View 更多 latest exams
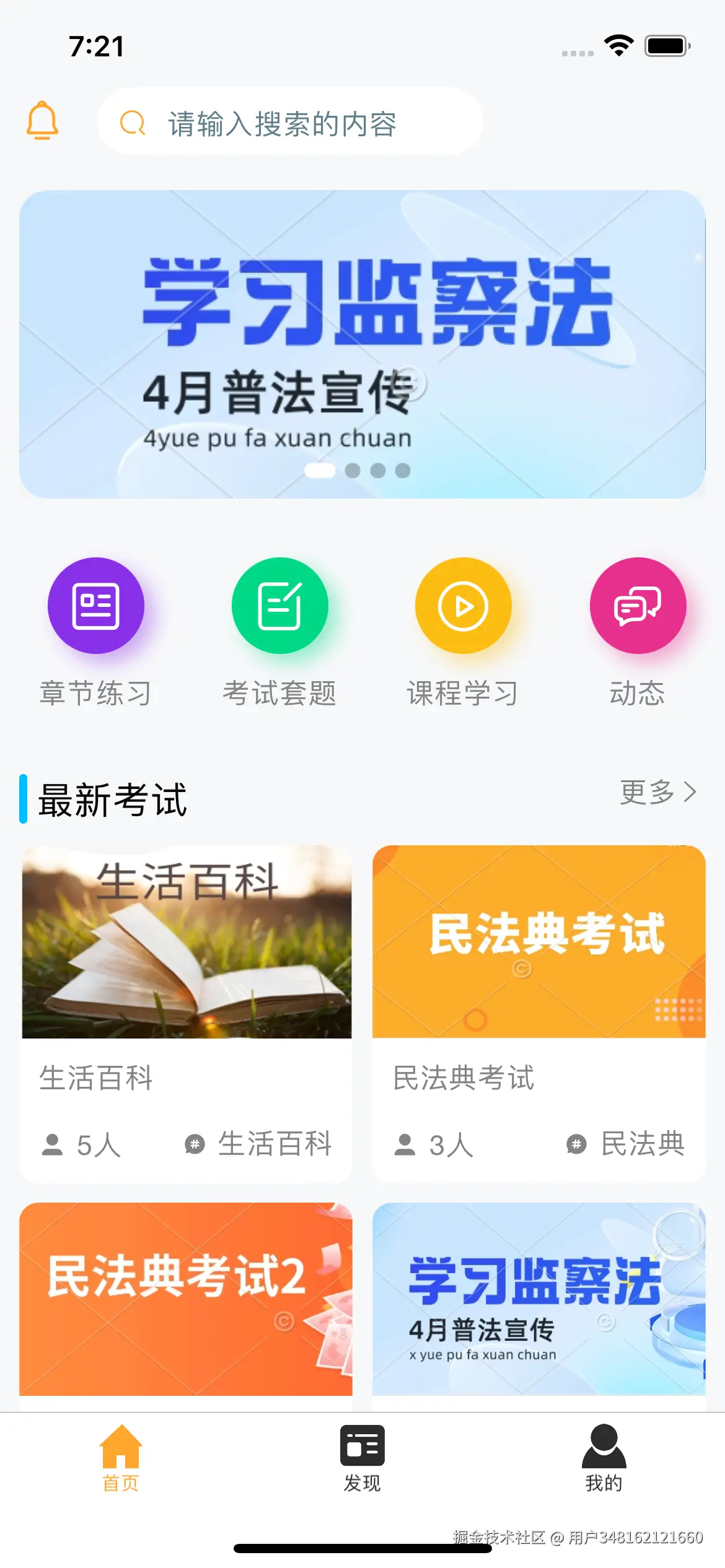725x1568 pixels. [x=657, y=793]
